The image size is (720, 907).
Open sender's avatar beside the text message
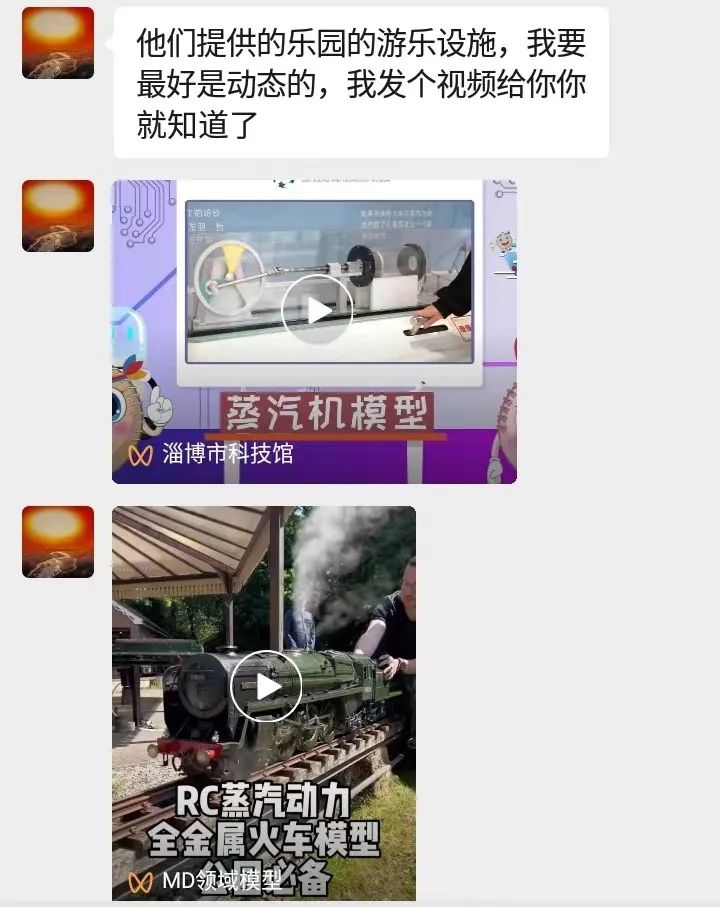click(58, 43)
